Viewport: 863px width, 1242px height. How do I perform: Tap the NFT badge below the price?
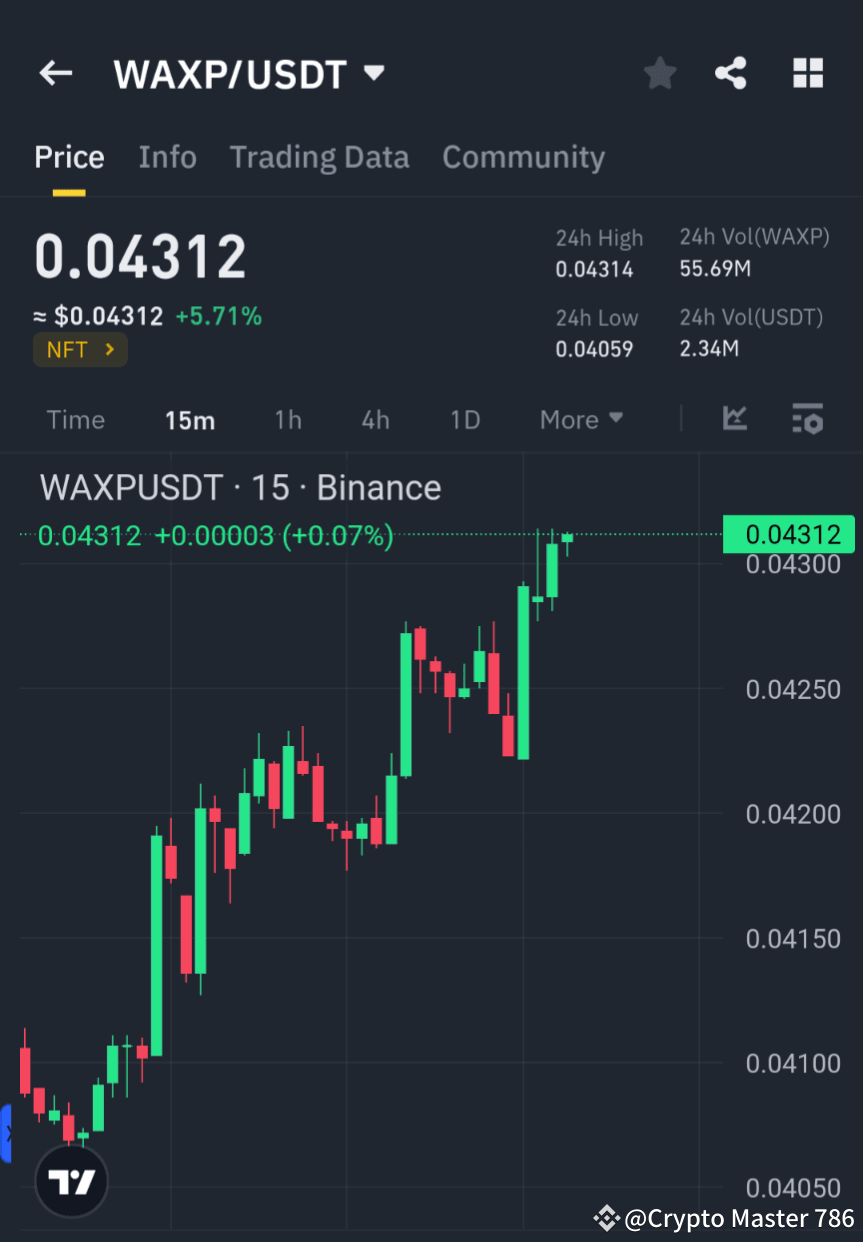pos(68,349)
